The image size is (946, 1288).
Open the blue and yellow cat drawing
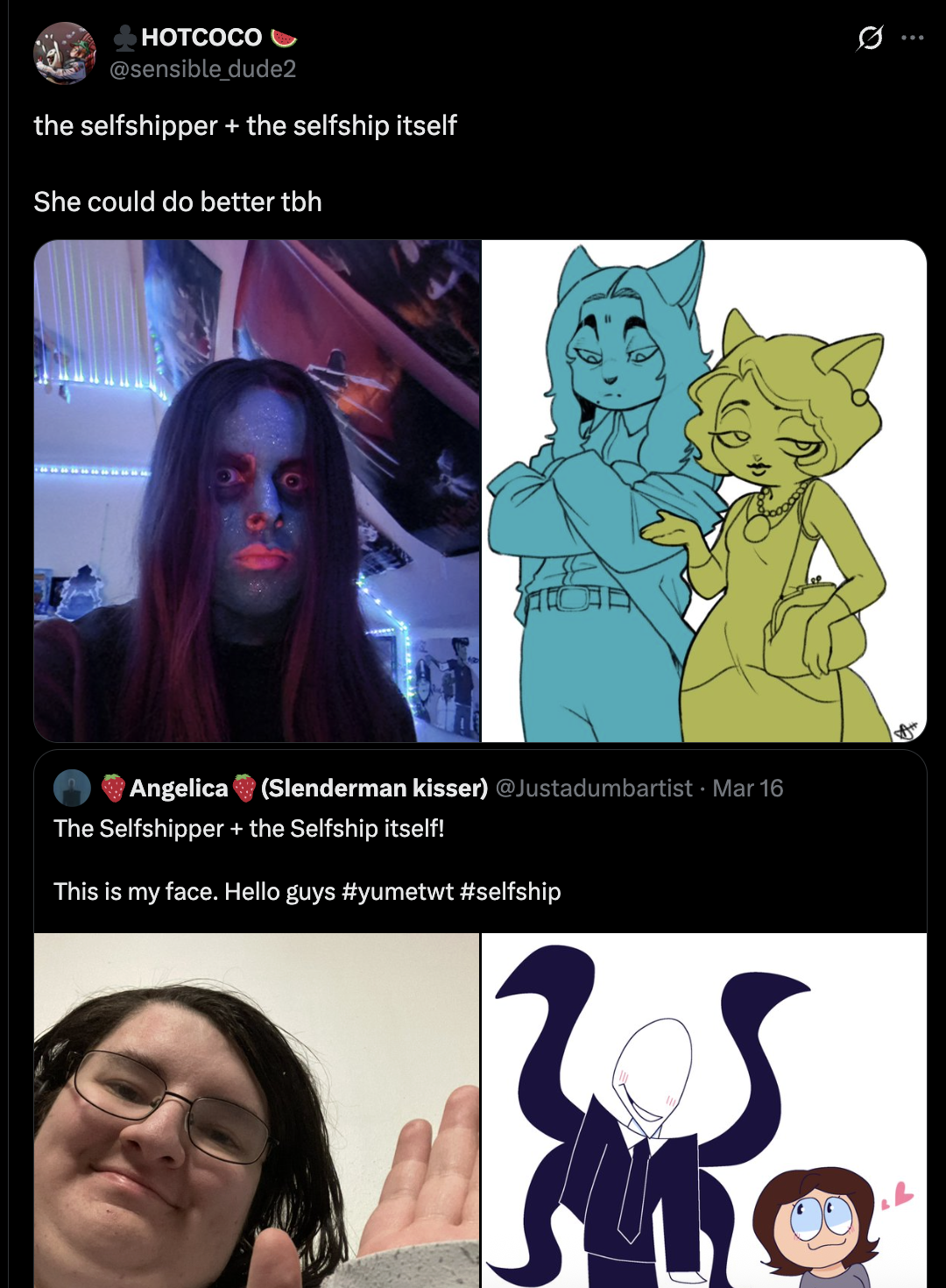(x=704, y=491)
